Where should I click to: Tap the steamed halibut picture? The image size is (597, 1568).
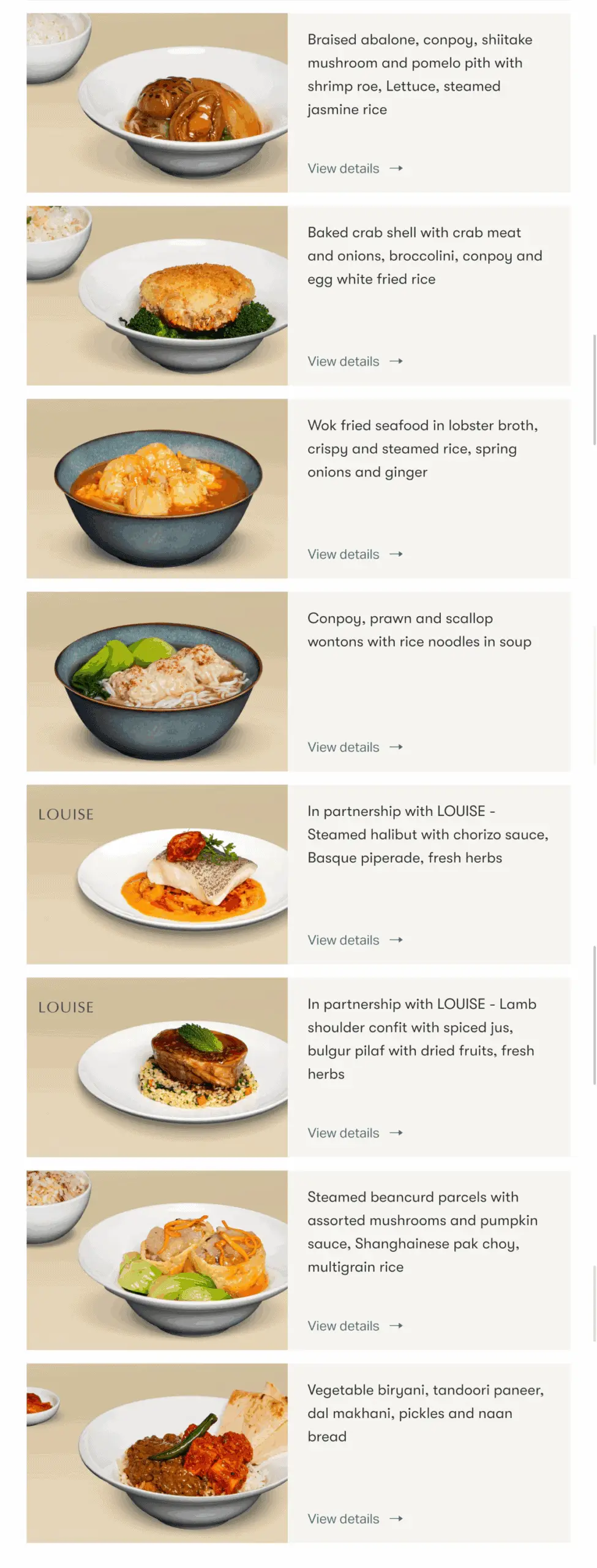point(157,875)
